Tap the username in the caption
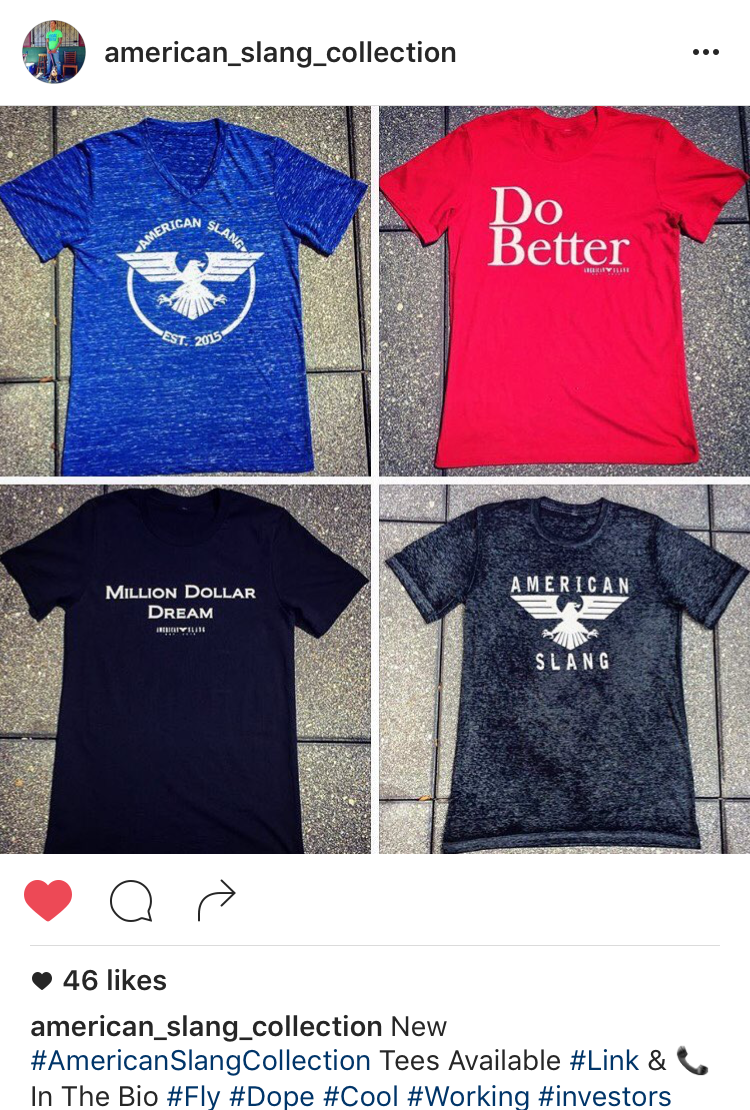 [x=206, y=1027]
